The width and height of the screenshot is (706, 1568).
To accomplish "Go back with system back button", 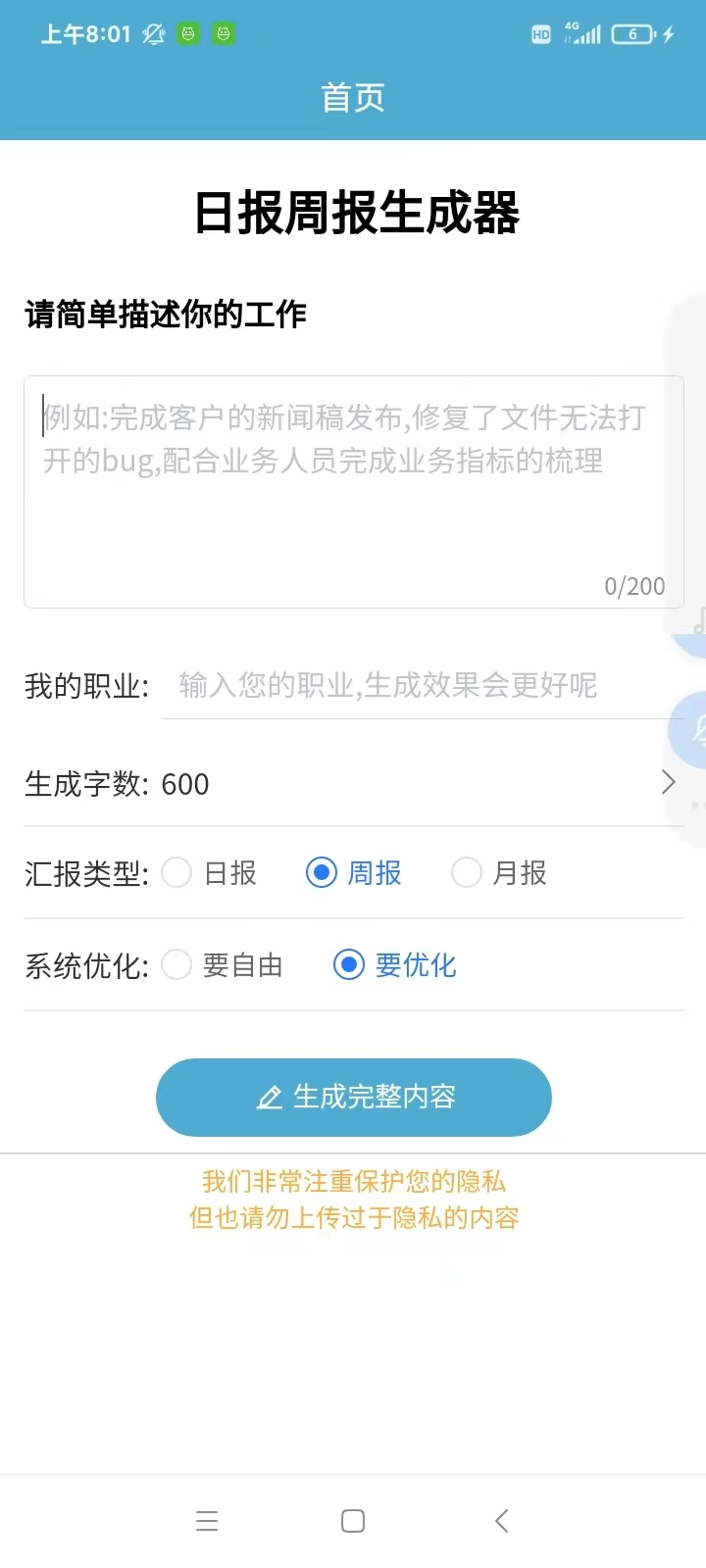I will [x=501, y=1521].
